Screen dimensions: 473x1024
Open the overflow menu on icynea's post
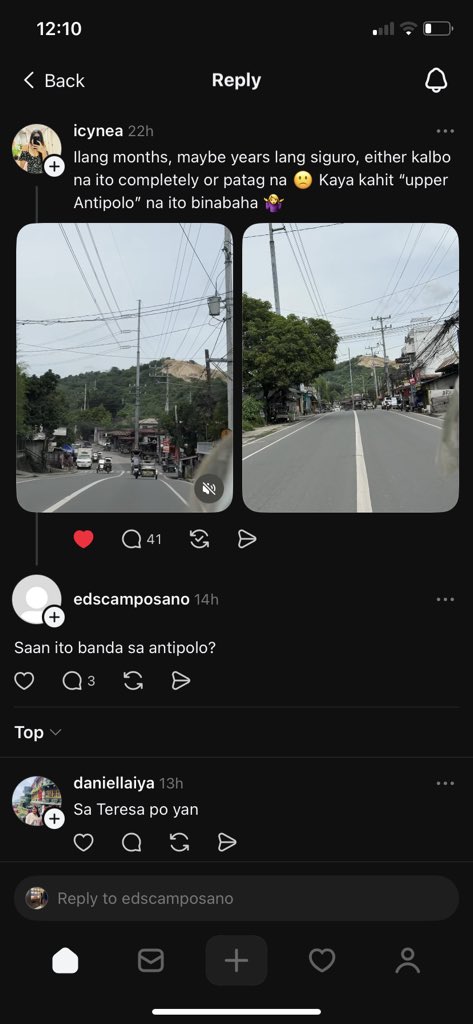445,131
